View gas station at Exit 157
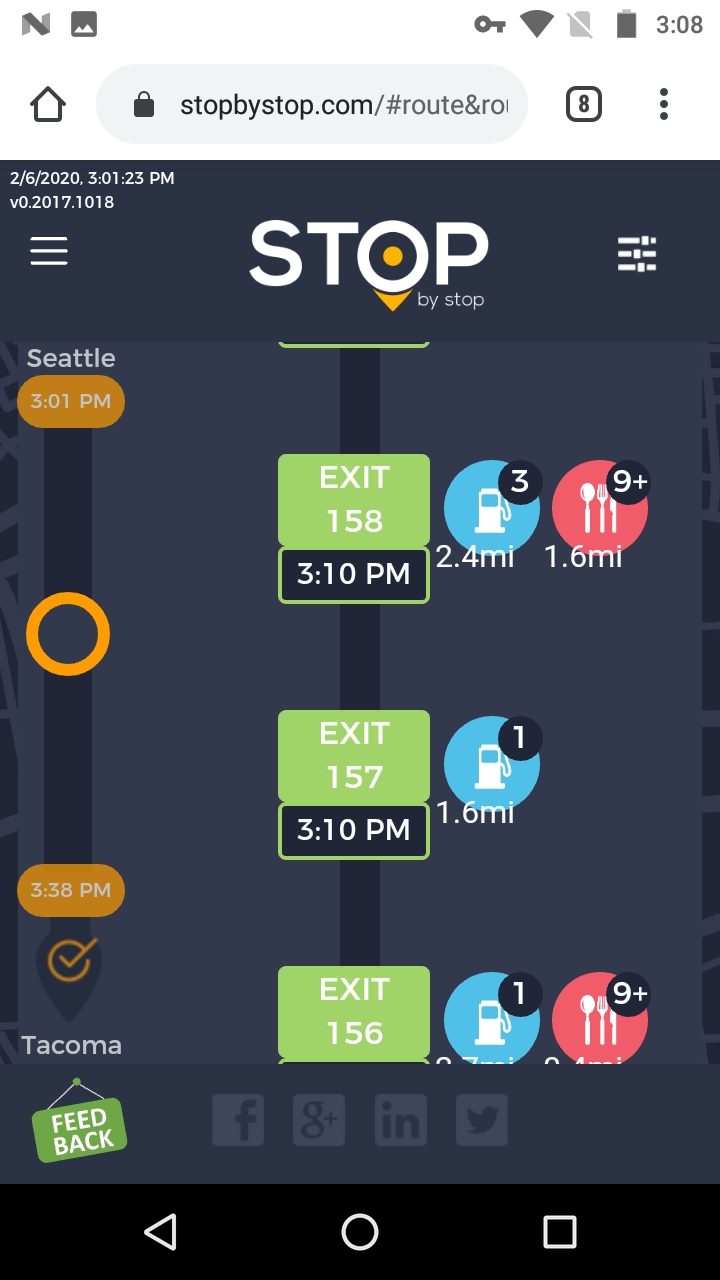Image resolution: width=720 pixels, height=1280 pixels. pos(491,764)
